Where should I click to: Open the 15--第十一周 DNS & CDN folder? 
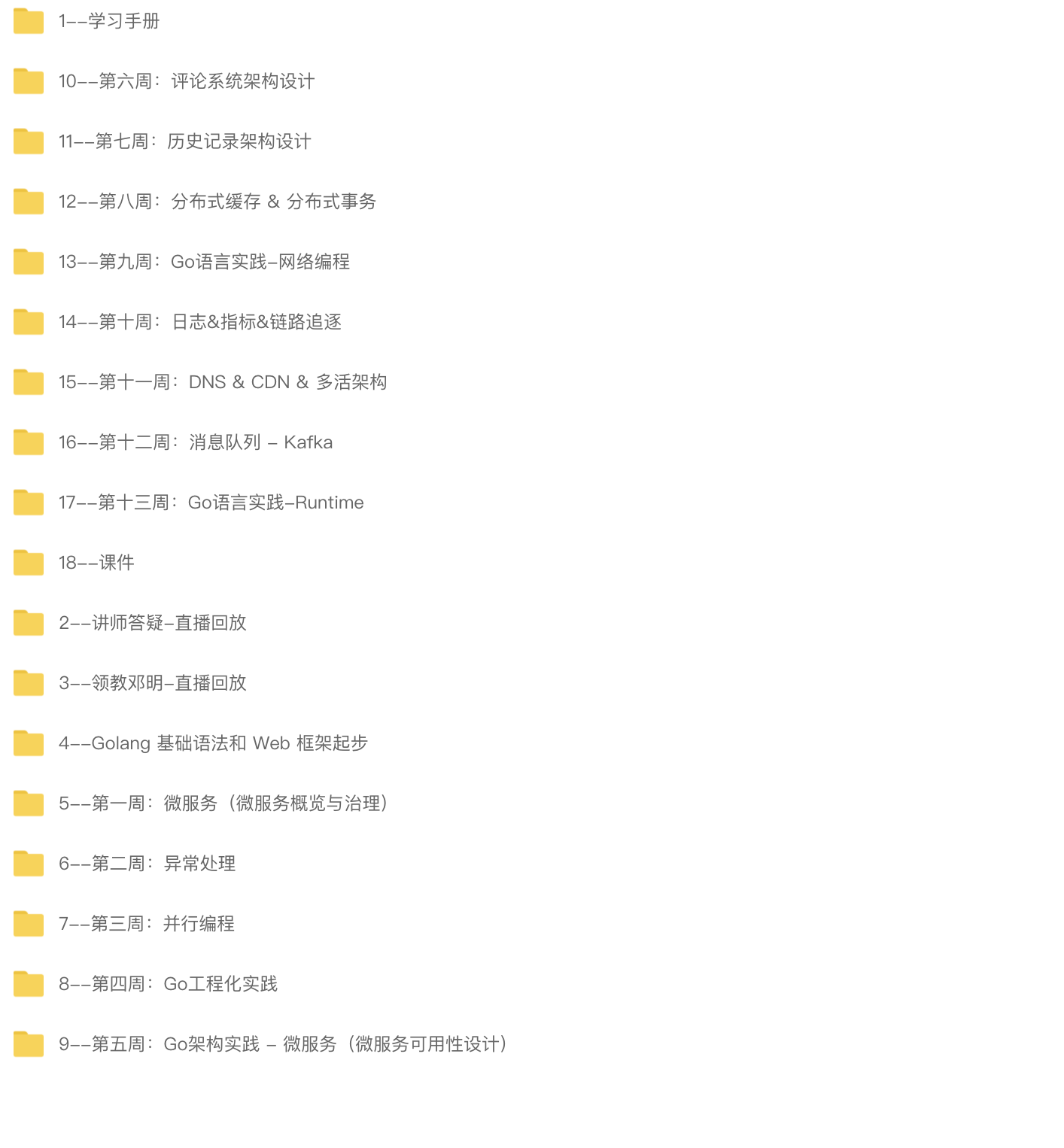[x=223, y=382]
